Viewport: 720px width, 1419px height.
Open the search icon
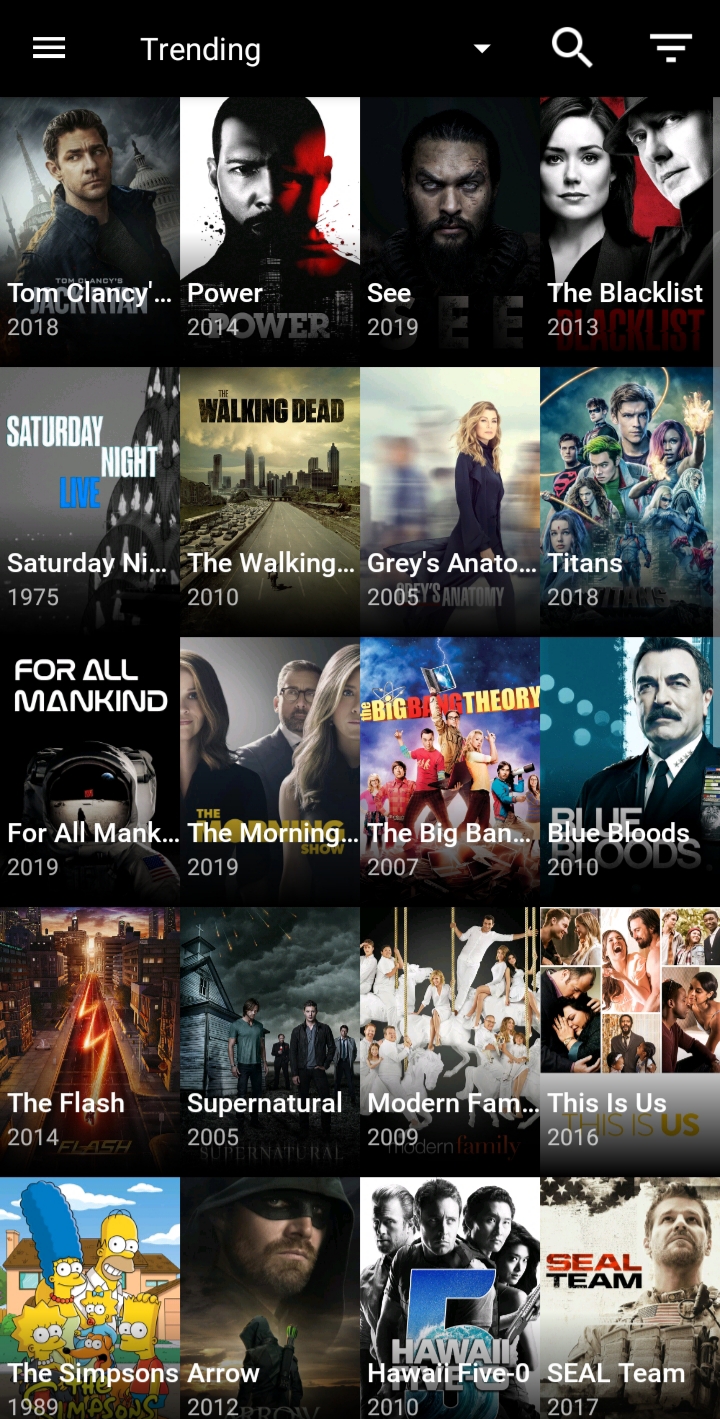[x=572, y=47]
